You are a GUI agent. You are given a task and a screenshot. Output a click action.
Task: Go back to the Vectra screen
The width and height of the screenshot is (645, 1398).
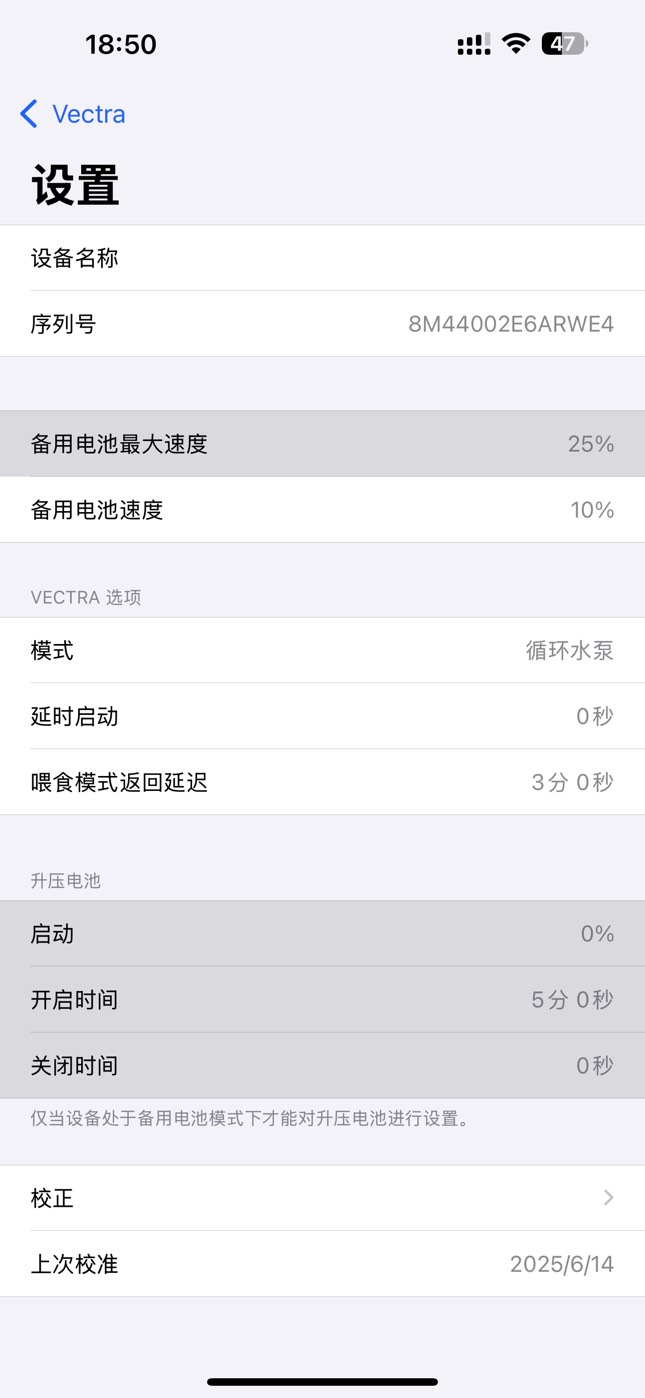pyautogui.click(x=73, y=114)
